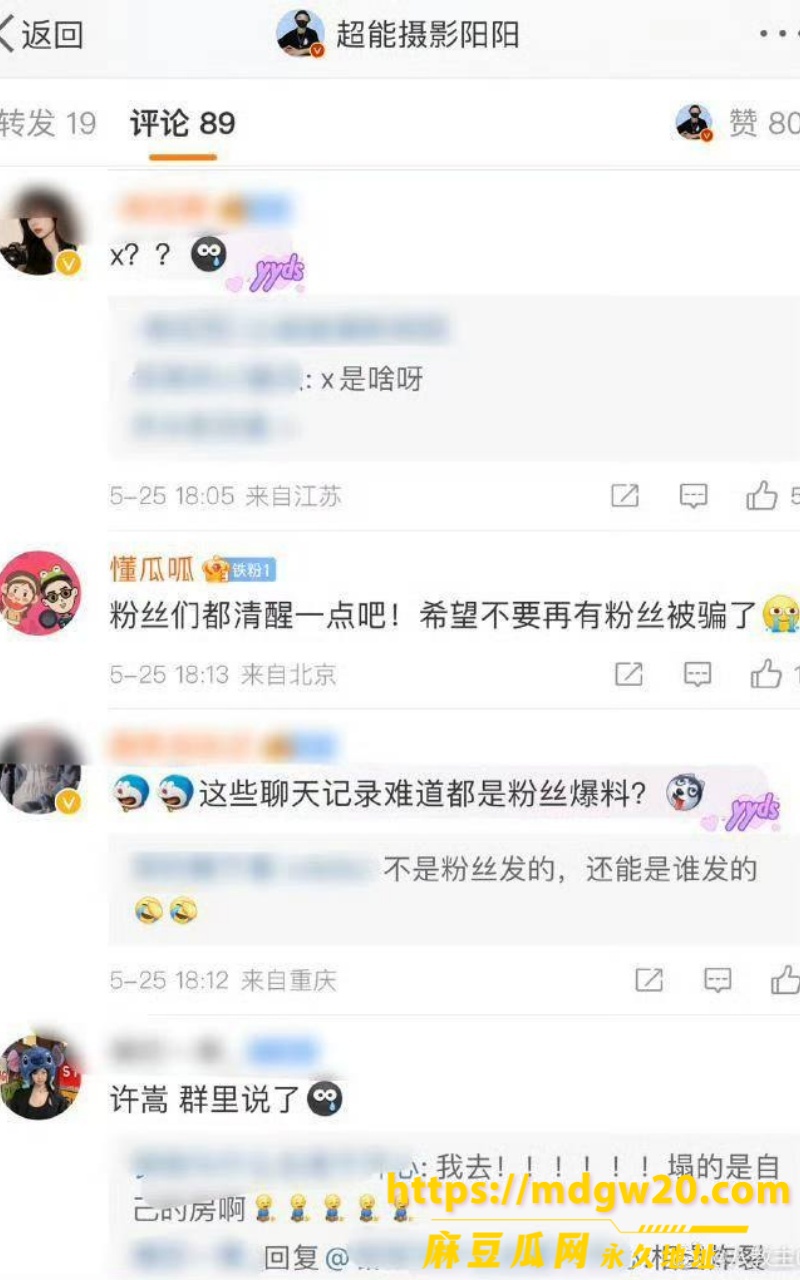Share 懂瓜呱's comment
This screenshot has height=1280, width=800.
[629, 675]
